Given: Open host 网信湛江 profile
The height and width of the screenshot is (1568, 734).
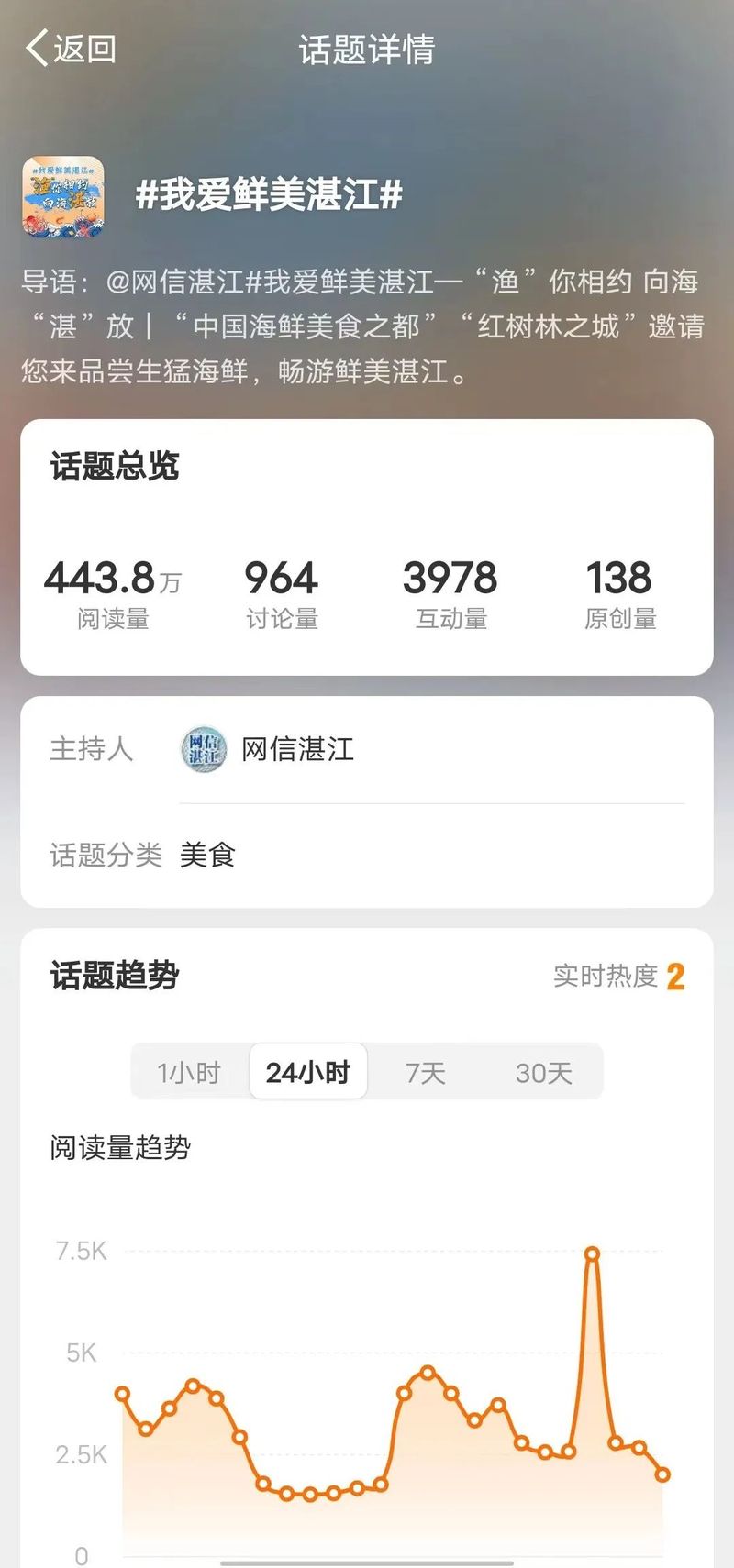Looking at the screenshot, I should coord(296,749).
